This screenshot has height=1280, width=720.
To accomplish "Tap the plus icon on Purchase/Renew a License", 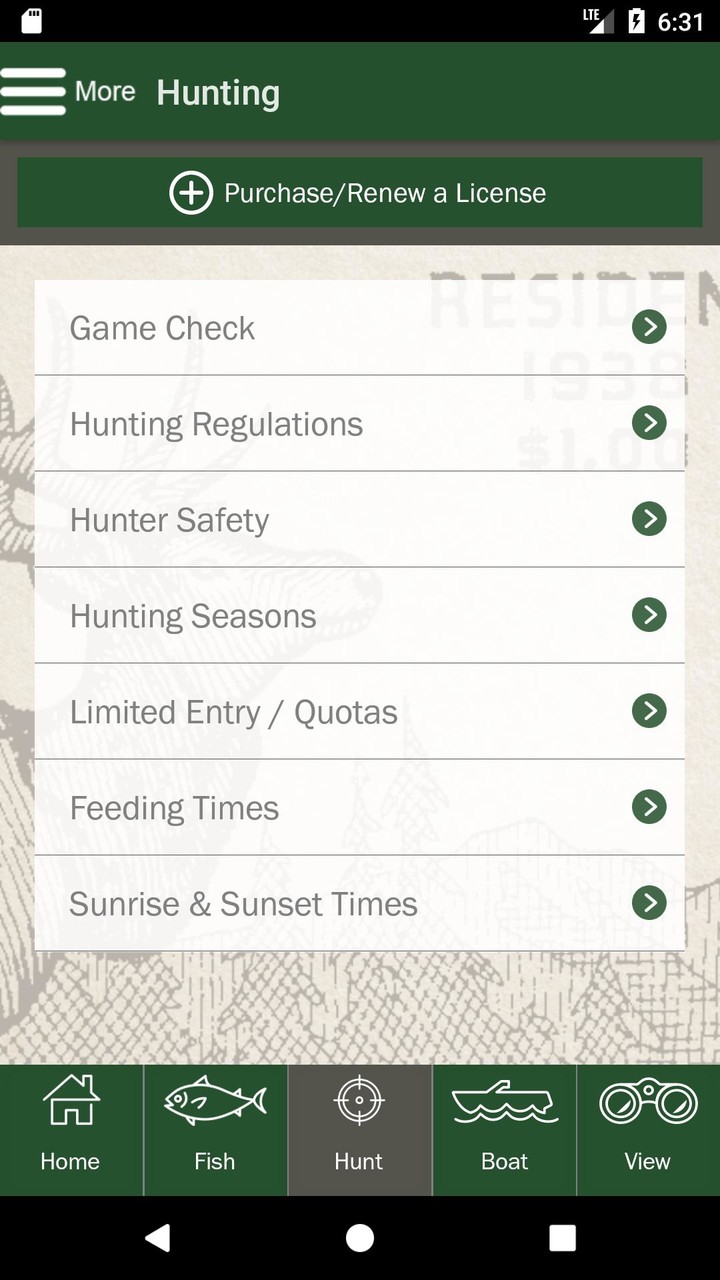I will [x=191, y=192].
